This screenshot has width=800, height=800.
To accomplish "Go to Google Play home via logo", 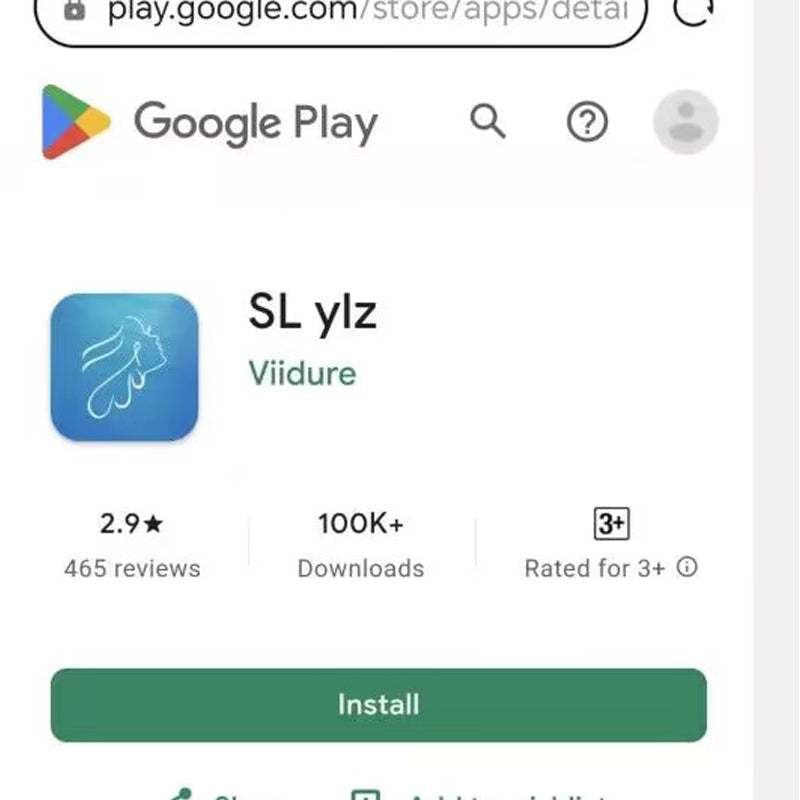I will tap(210, 122).
